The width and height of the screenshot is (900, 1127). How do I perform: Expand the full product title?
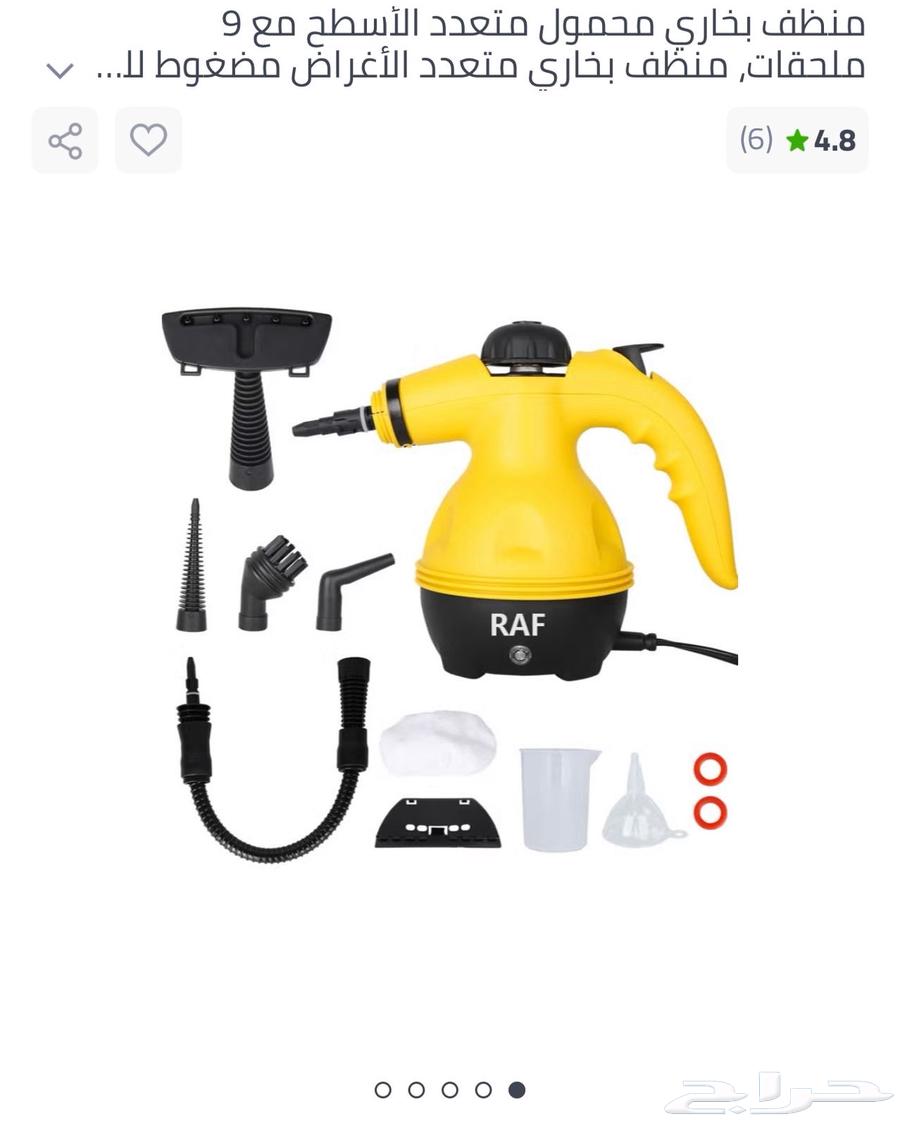coord(61,70)
